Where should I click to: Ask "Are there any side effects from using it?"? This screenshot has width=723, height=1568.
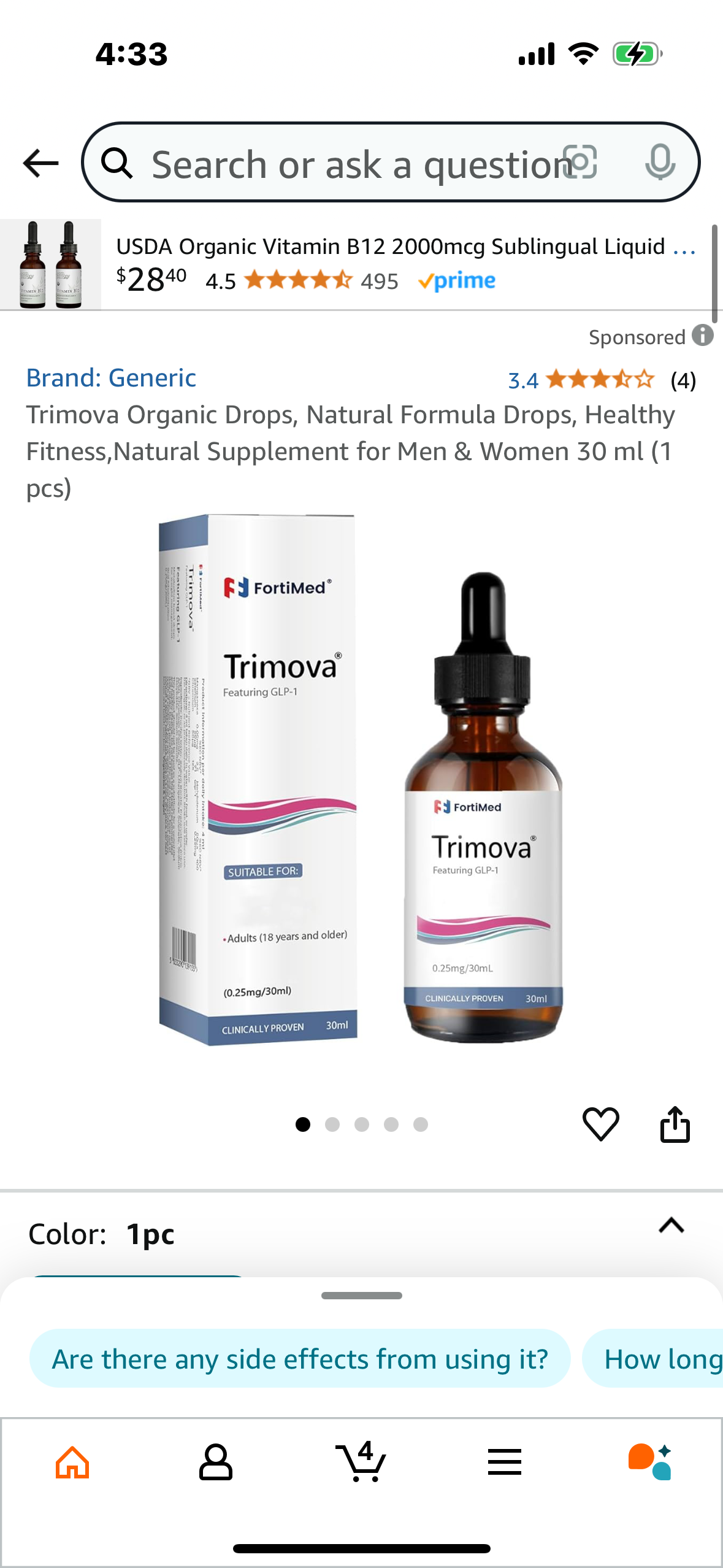300,1359
